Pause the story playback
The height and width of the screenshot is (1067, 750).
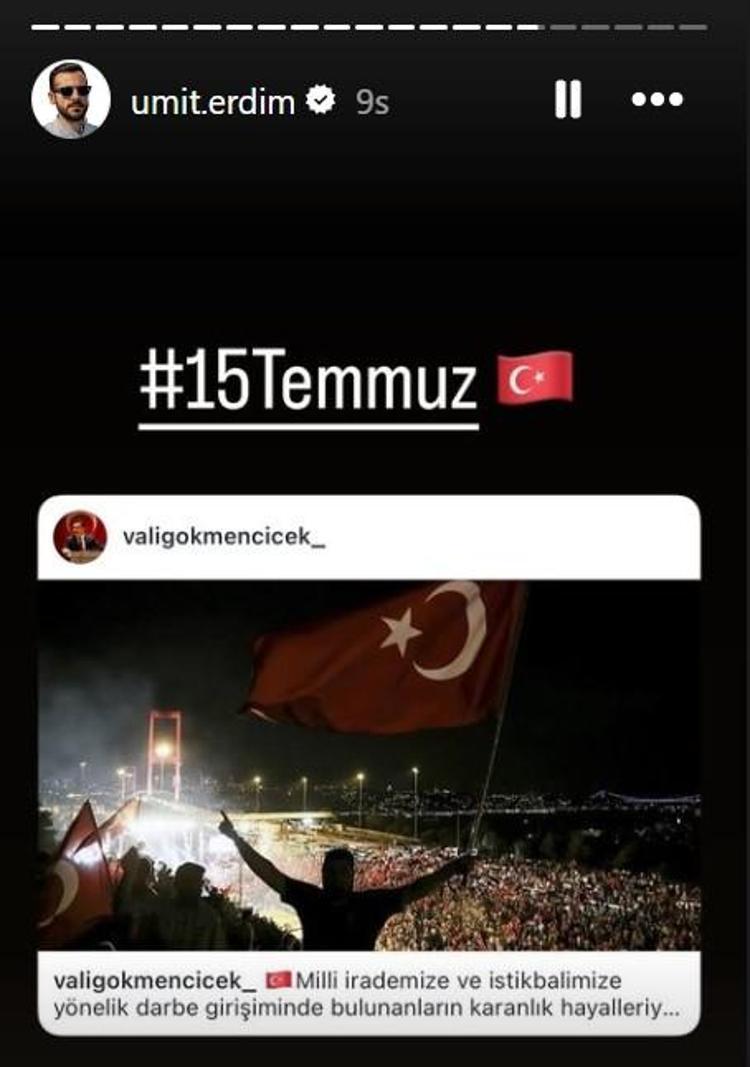tap(567, 100)
